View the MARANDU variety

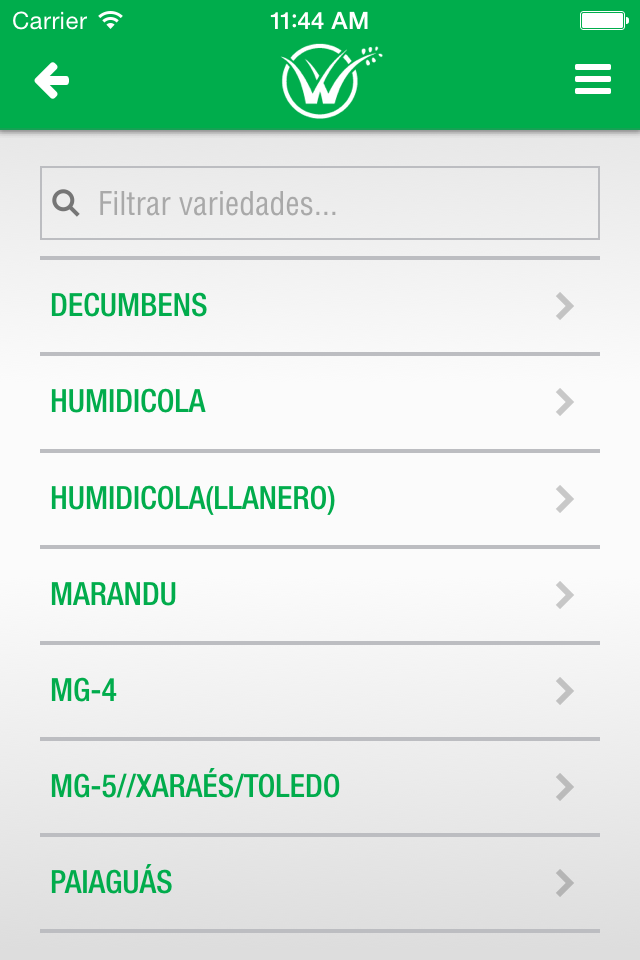tap(320, 595)
